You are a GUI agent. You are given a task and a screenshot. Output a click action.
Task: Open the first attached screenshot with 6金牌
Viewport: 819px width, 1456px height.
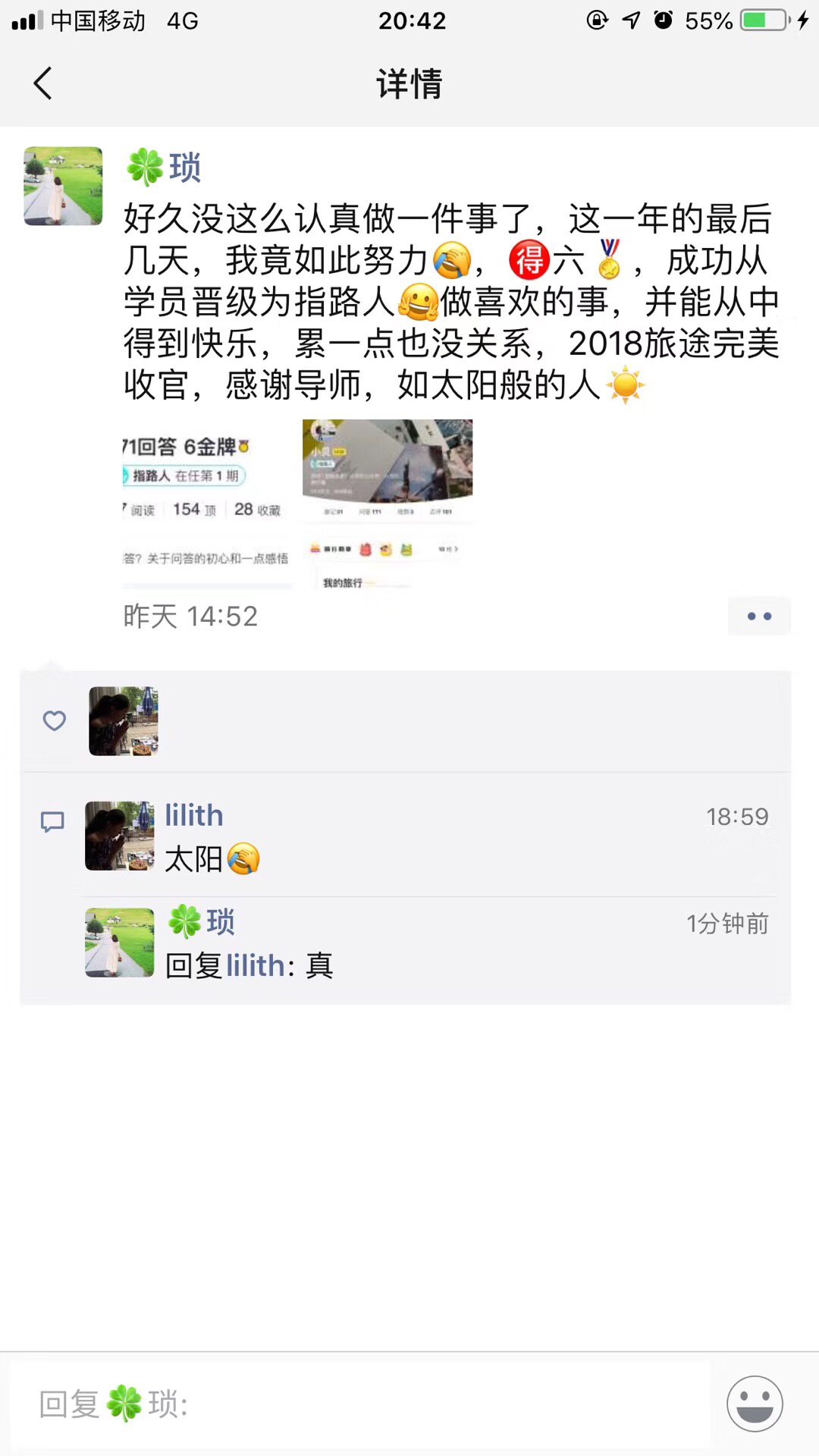[x=207, y=504]
